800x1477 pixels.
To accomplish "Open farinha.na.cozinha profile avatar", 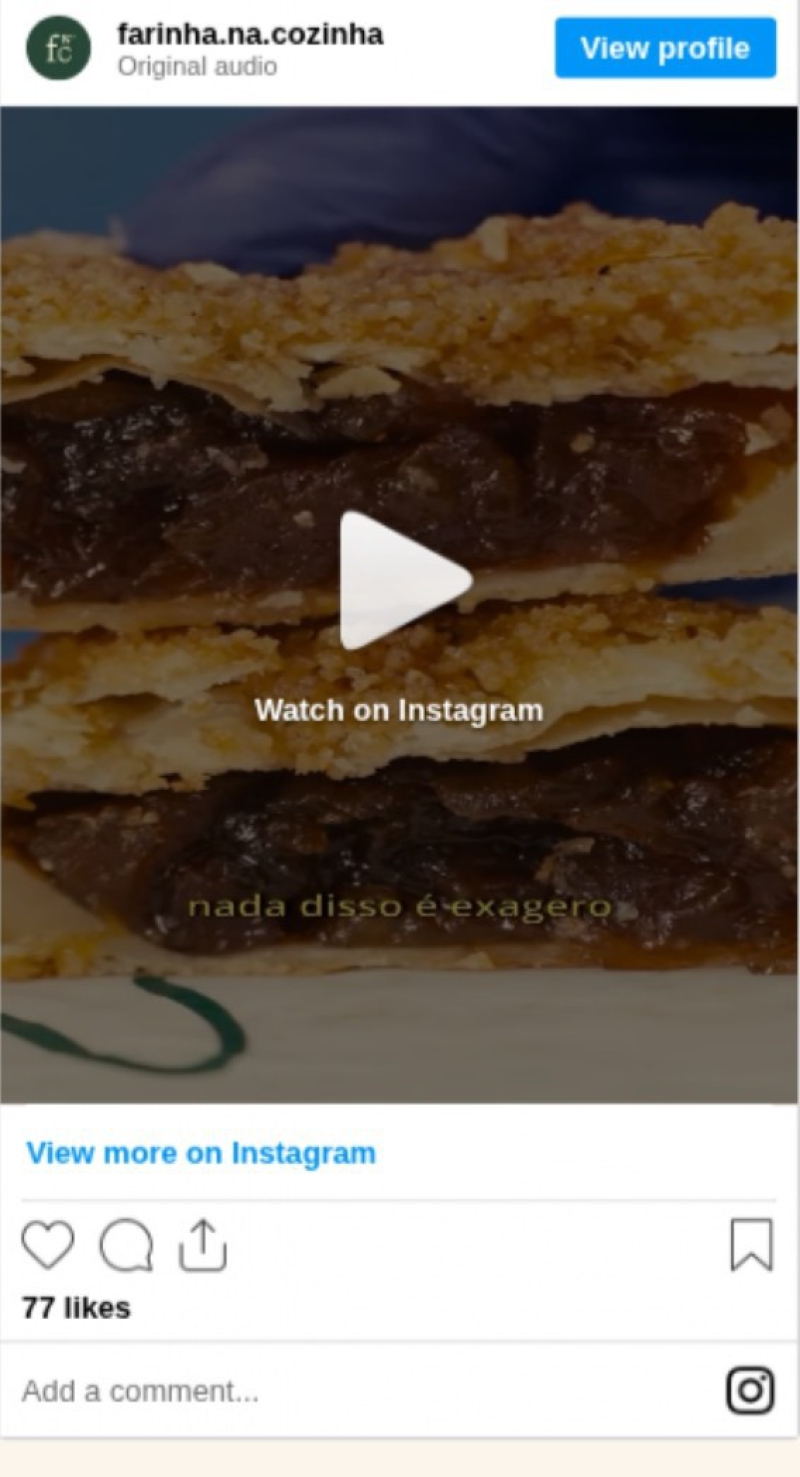I will (58, 48).
